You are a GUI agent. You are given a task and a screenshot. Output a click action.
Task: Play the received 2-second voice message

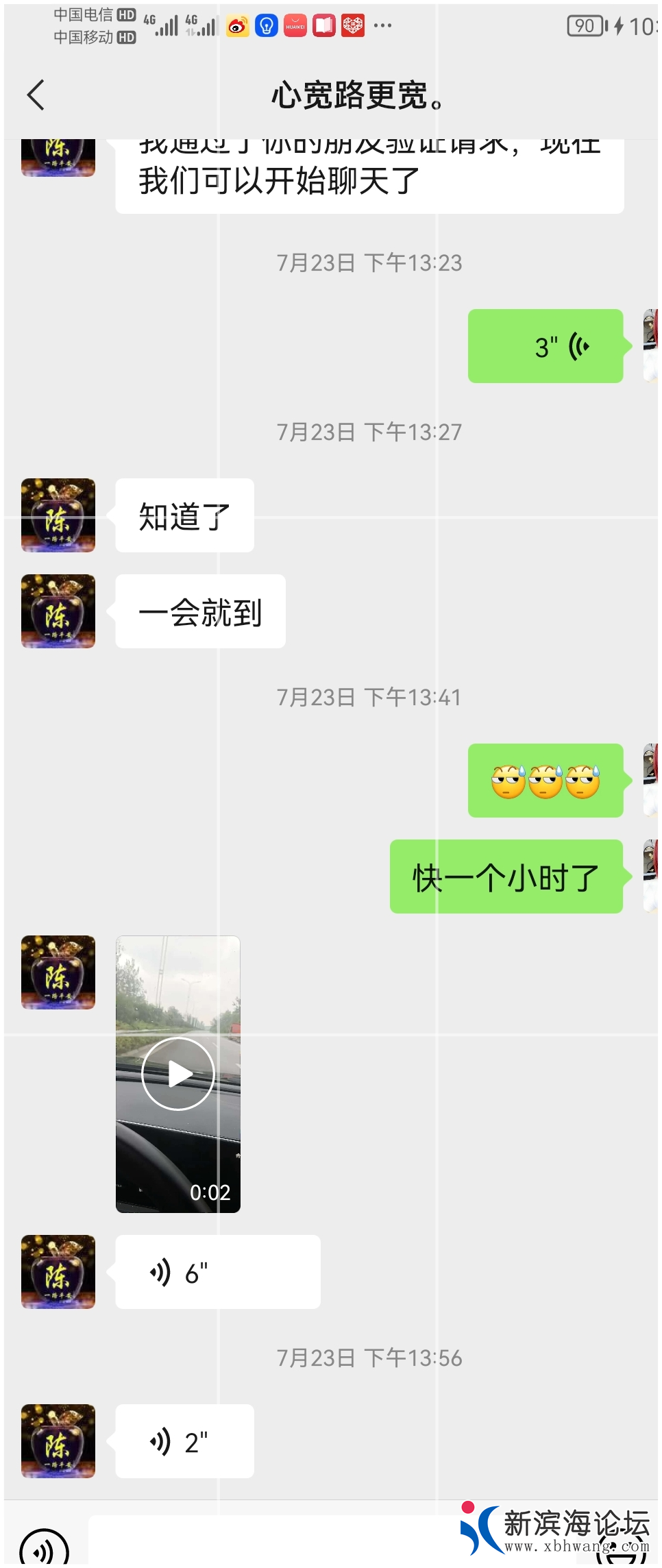click(x=184, y=1441)
